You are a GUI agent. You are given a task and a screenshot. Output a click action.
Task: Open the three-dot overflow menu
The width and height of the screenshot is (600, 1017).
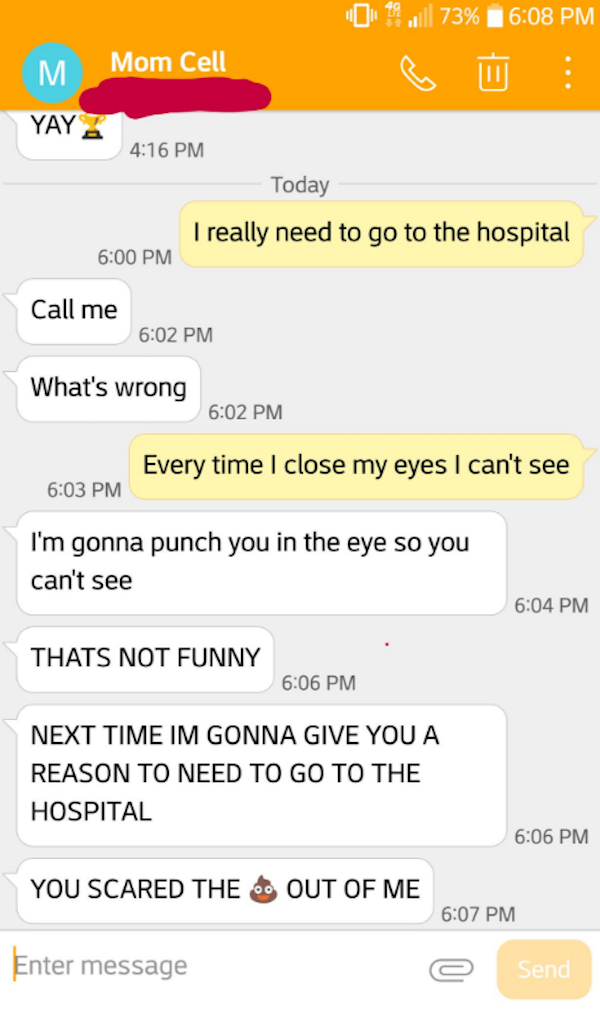click(x=567, y=72)
